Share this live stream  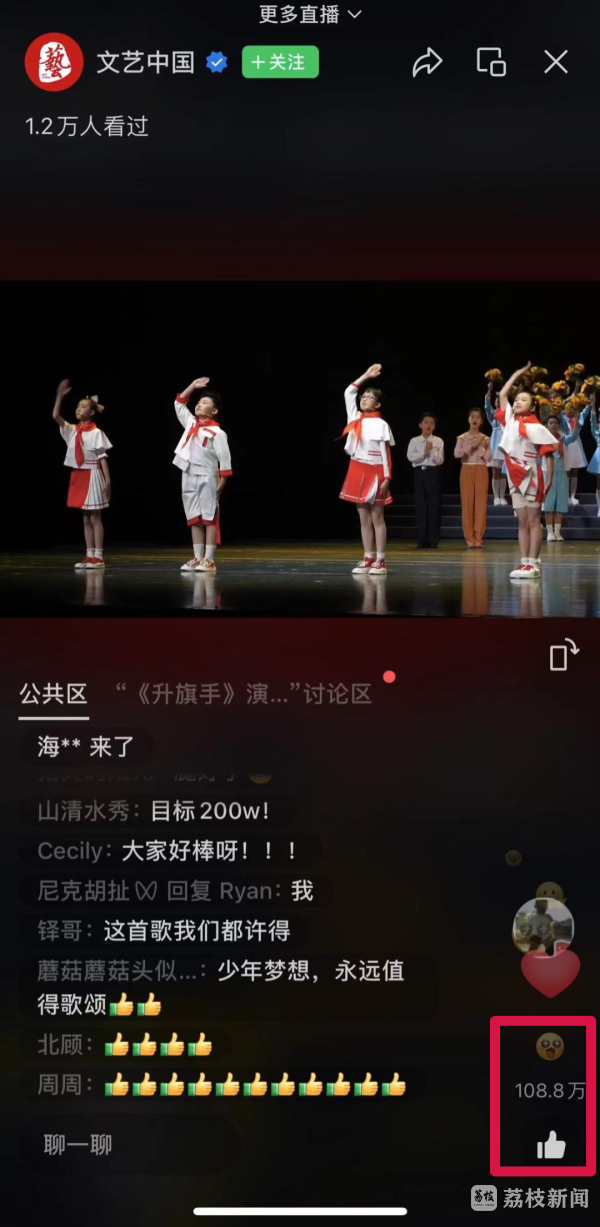click(427, 62)
